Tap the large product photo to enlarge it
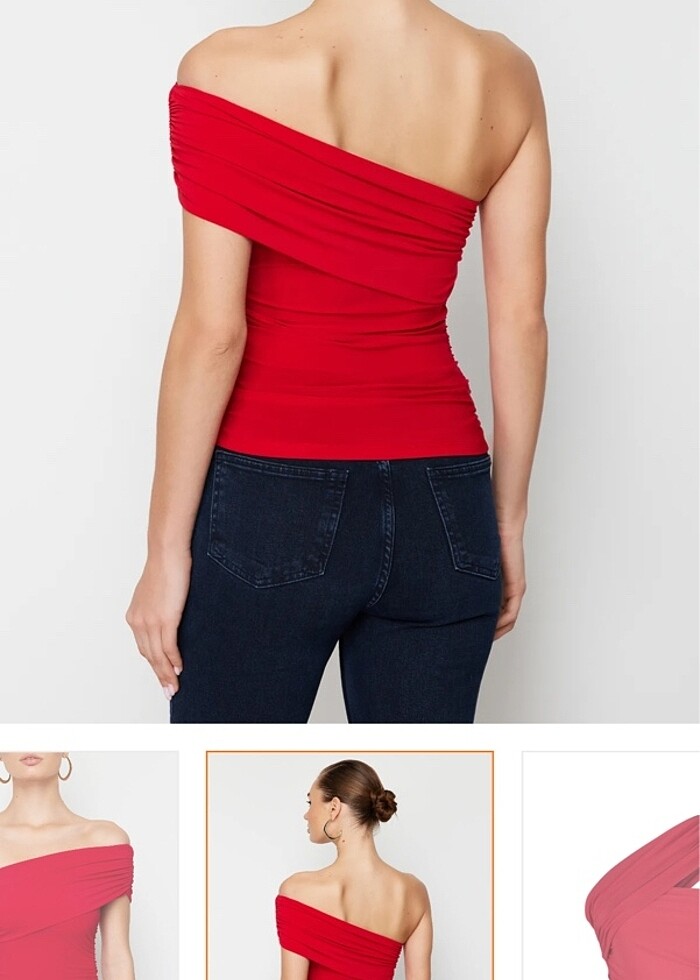Screen dimensions: 700x980 [350, 360]
